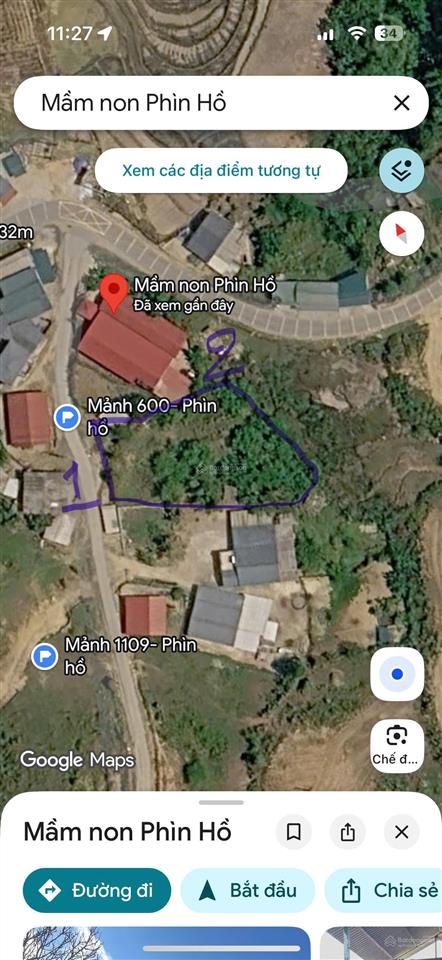
Task: Tap Xem các địa điểm tương tự chip
Action: point(221,170)
